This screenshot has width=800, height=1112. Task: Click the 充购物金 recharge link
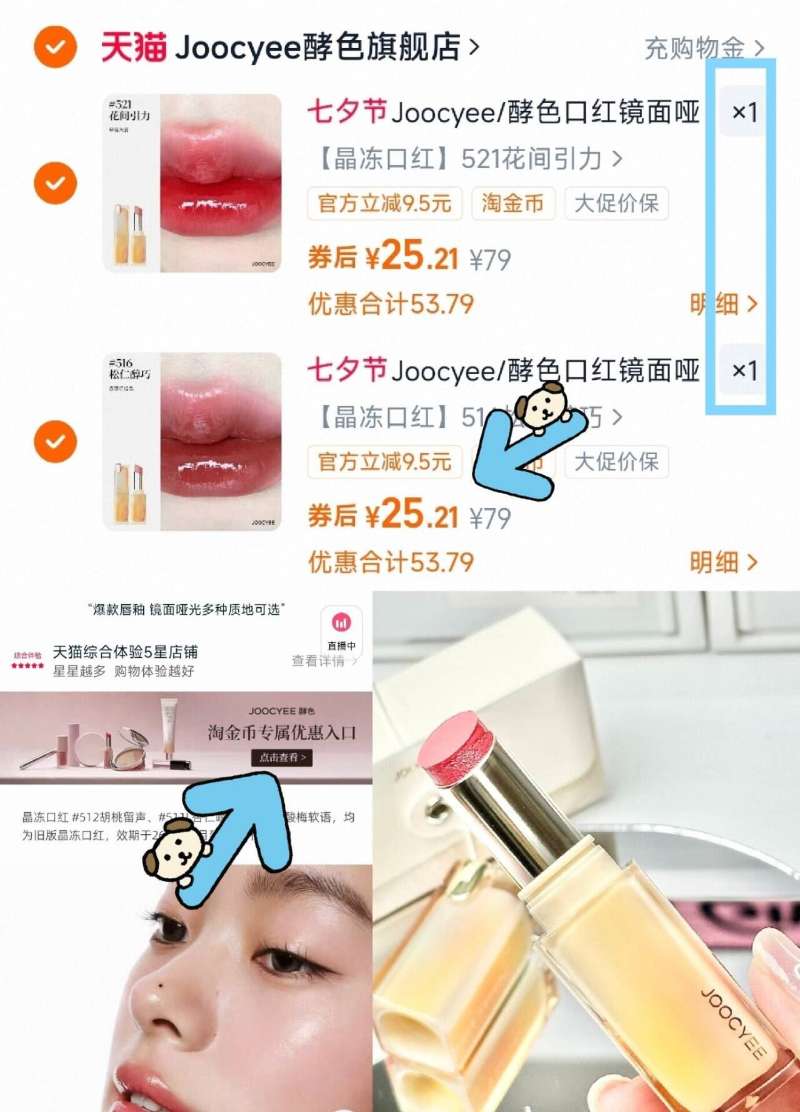[x=701, y=45]
